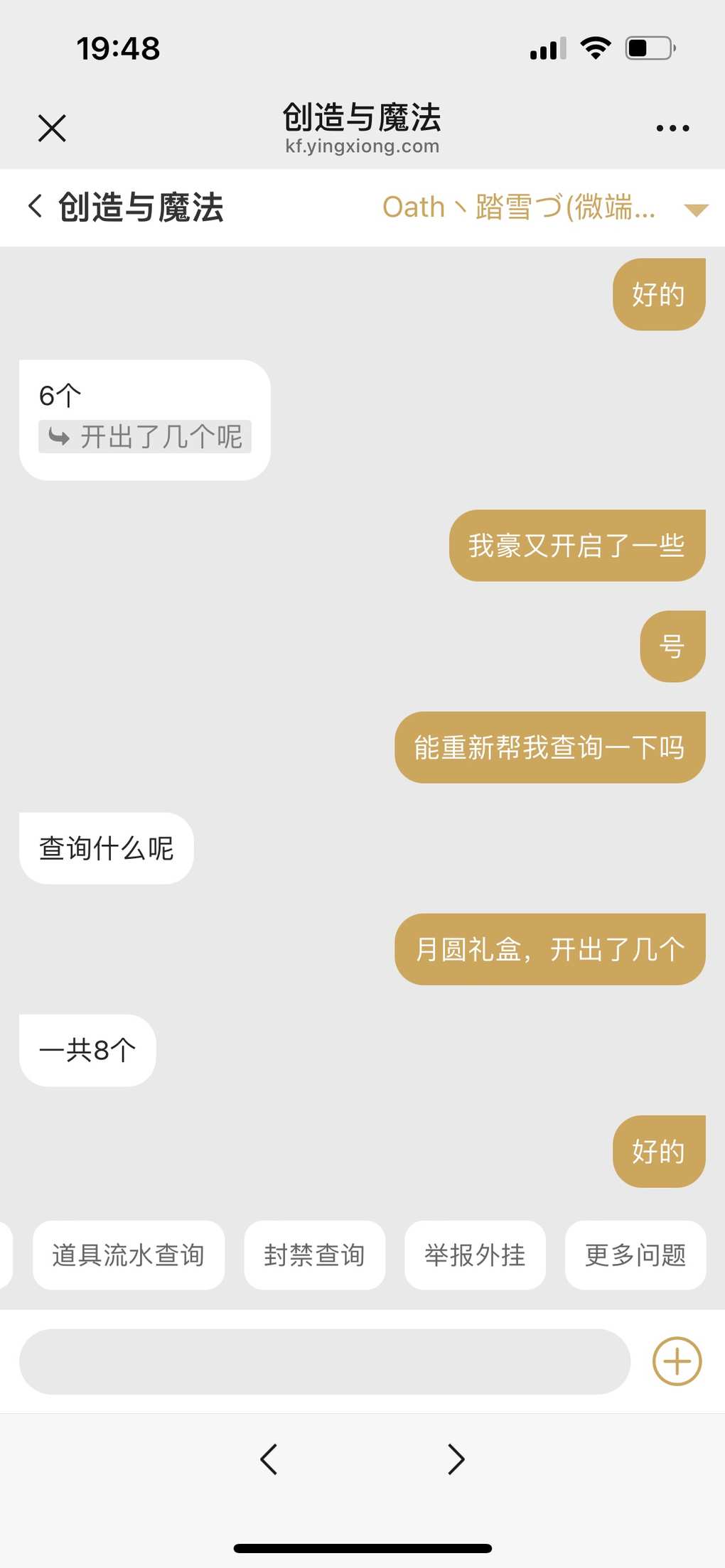This screenshot has width=725, height=1568.
Task: Choose the 举报外挂 chip
Action: tap(476, 1255)
